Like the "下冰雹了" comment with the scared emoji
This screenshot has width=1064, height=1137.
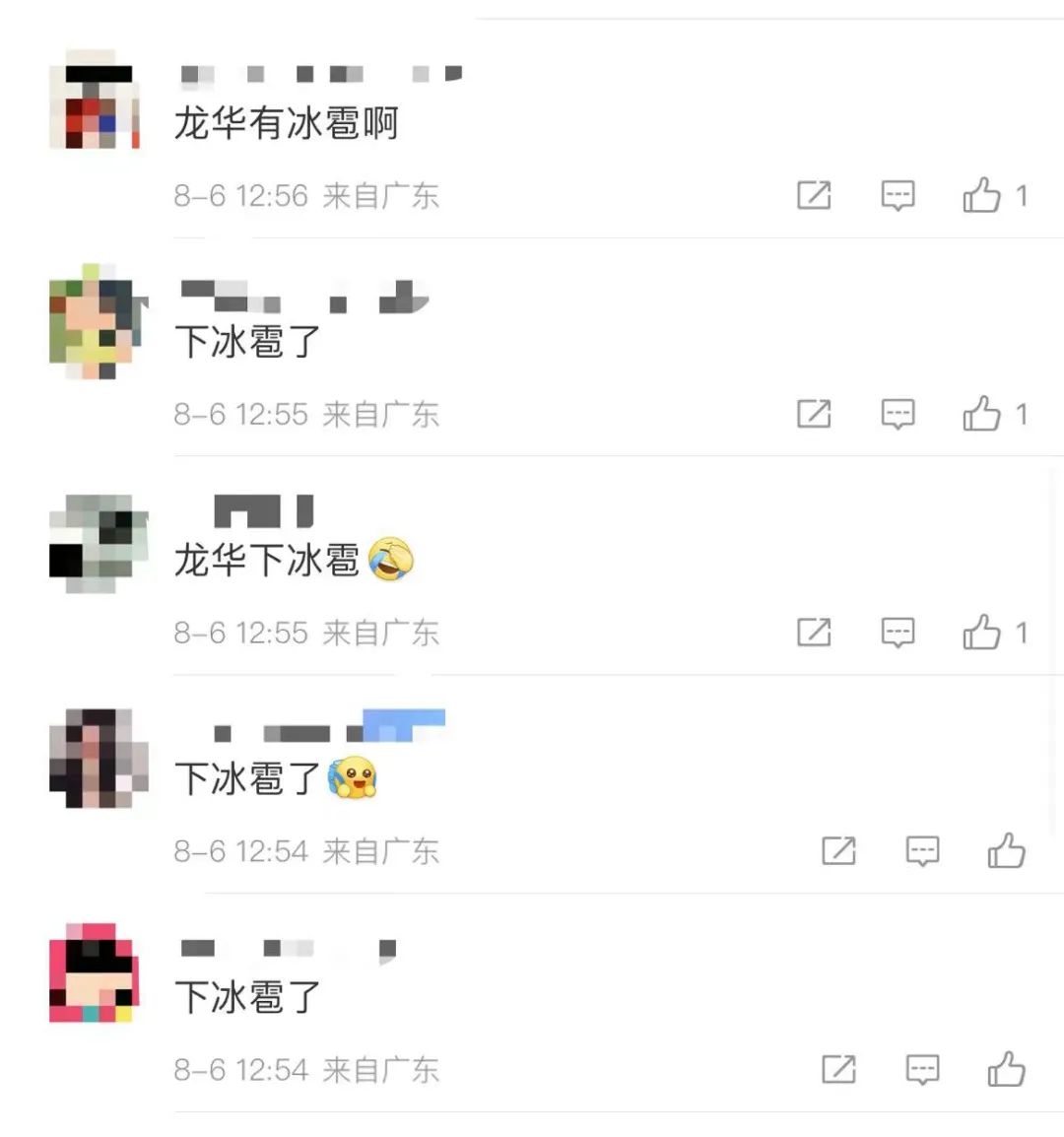point(1007,850)
